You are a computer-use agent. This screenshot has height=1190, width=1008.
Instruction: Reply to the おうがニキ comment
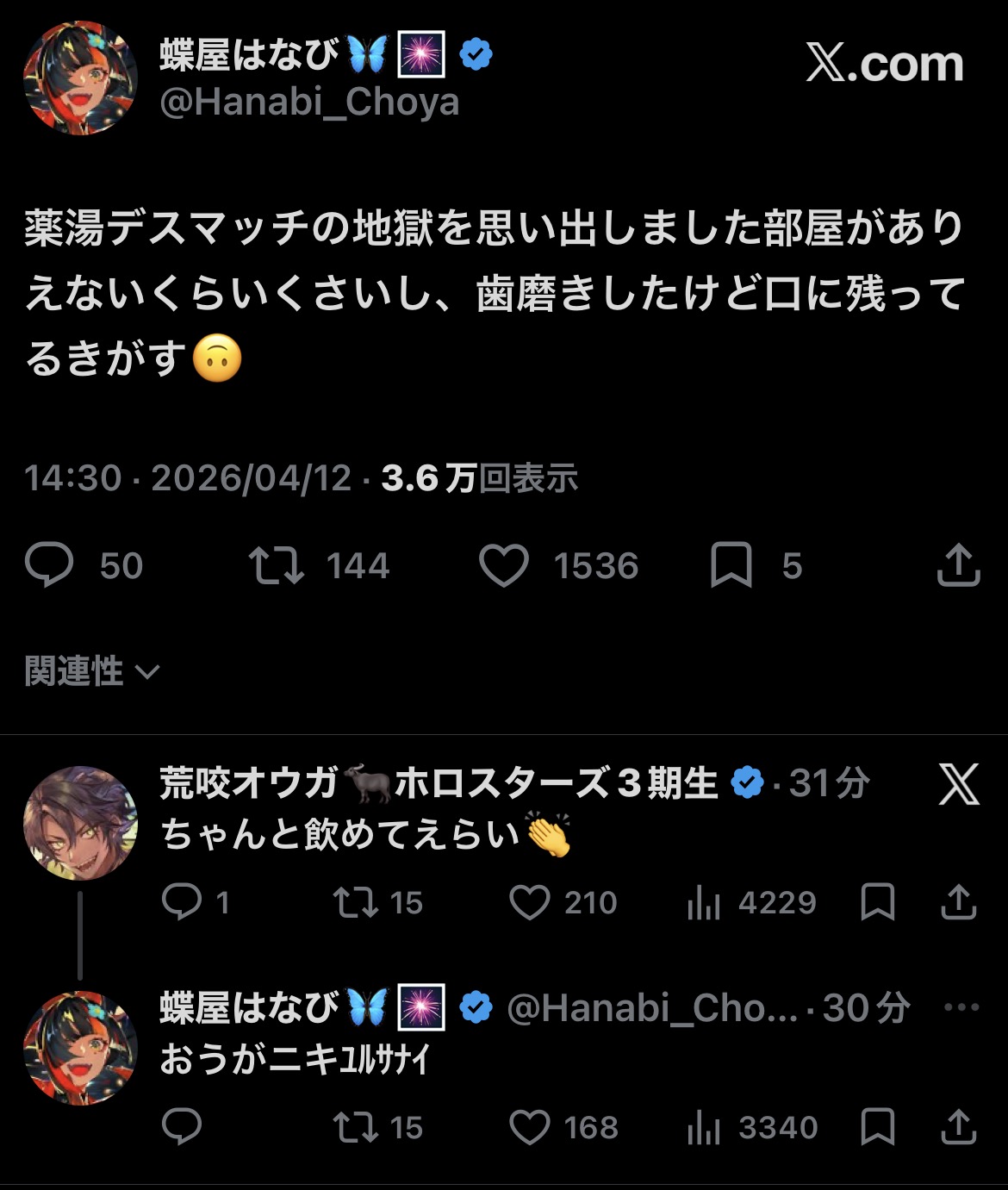pyautogui.click(x=182, y=1127)
